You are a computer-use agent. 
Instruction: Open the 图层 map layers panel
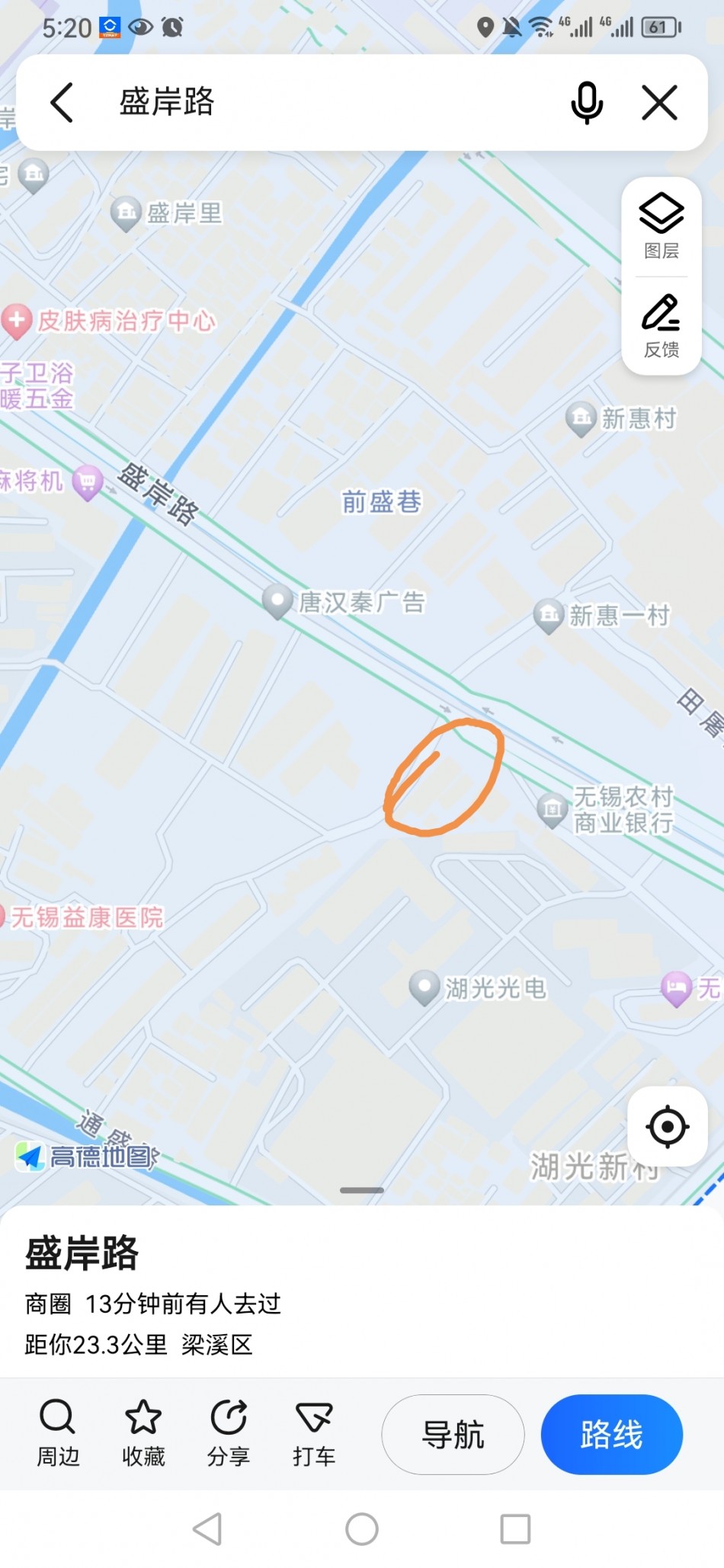click(x=662, y=226)
